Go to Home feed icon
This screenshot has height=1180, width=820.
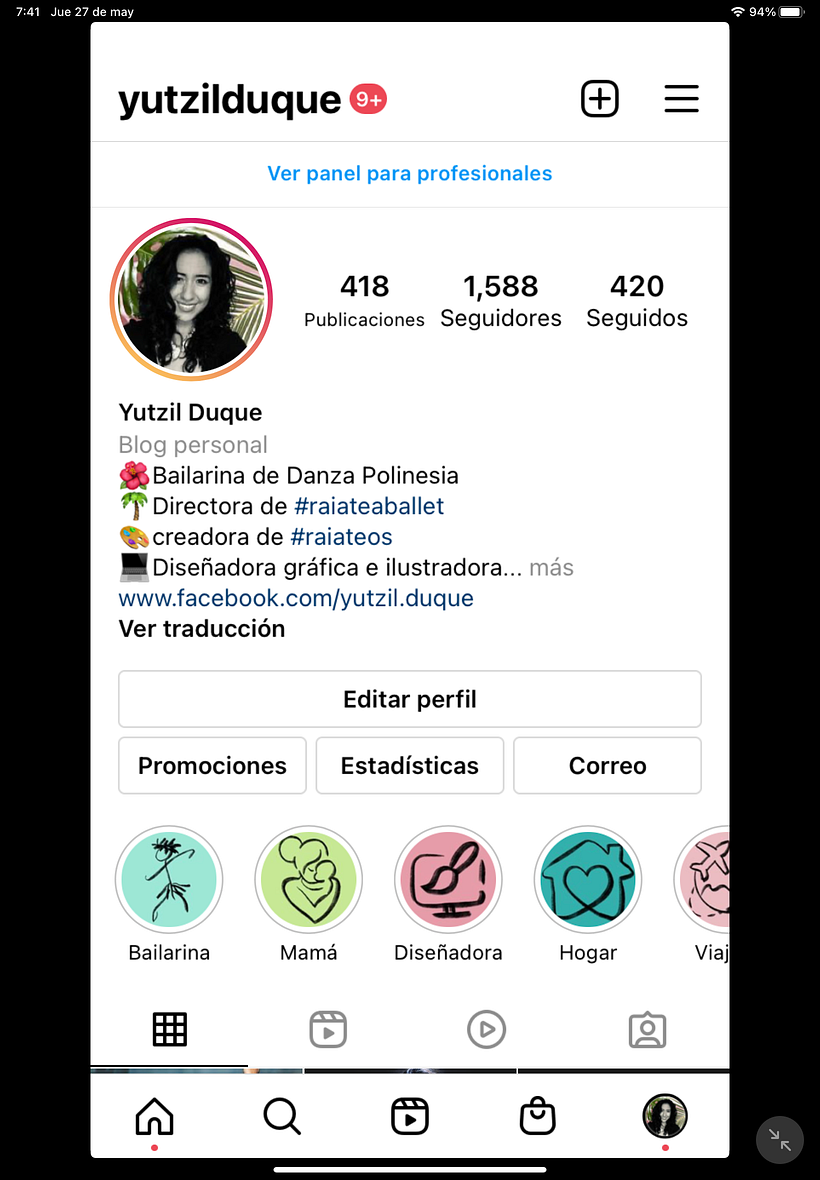(x=153, y=1116)
